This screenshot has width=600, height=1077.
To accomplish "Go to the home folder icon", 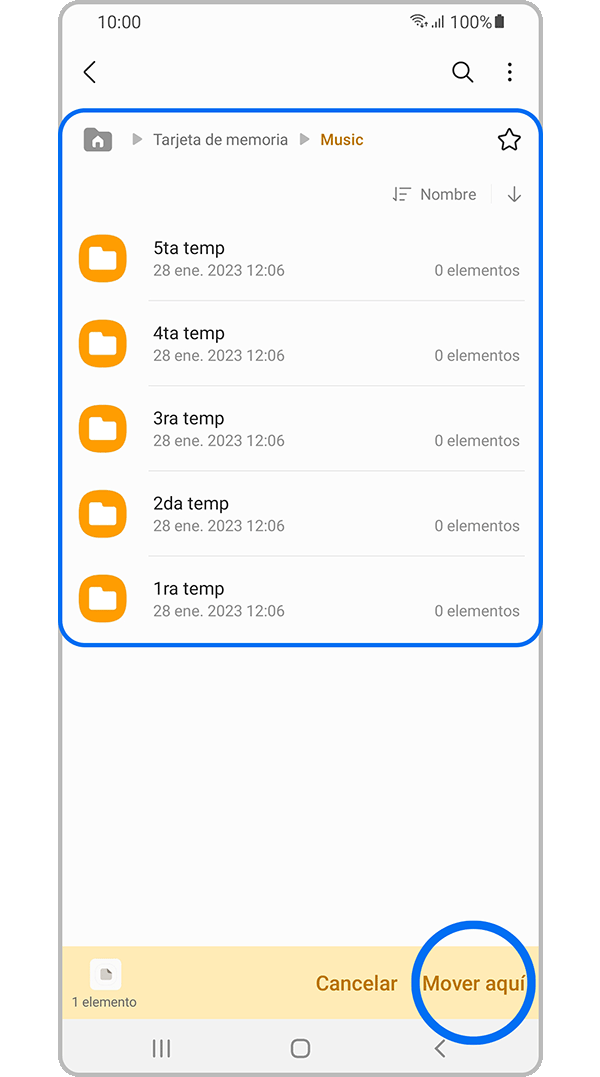I will 98,140.
